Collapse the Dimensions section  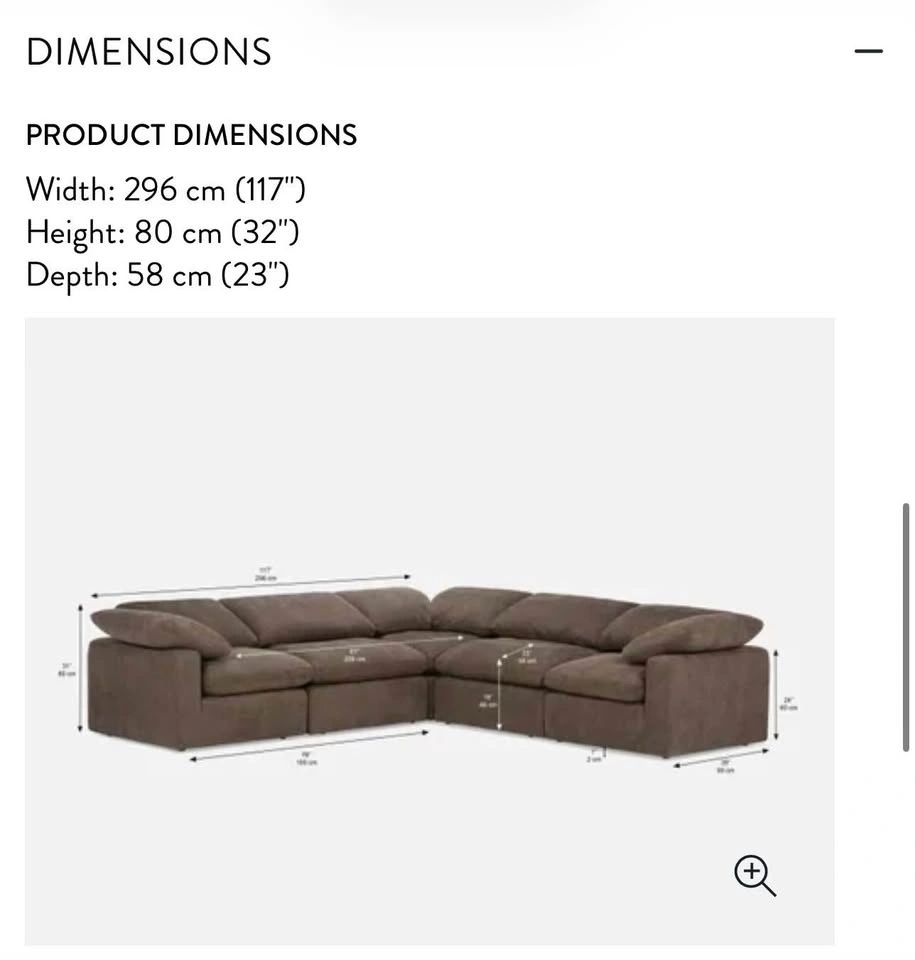(868, 51)
